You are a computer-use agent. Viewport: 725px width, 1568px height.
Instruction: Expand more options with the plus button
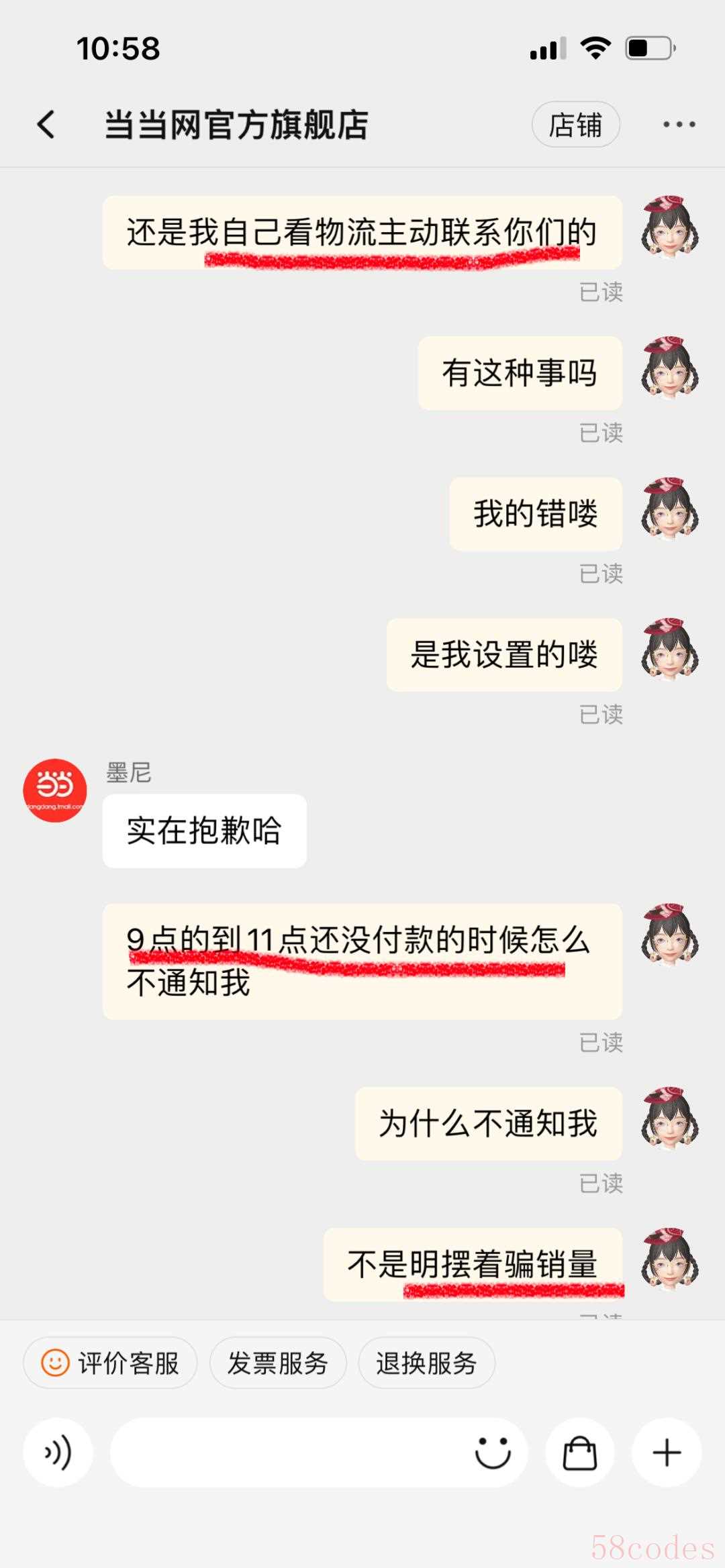pyautogui.click(x=667, y=1452)
